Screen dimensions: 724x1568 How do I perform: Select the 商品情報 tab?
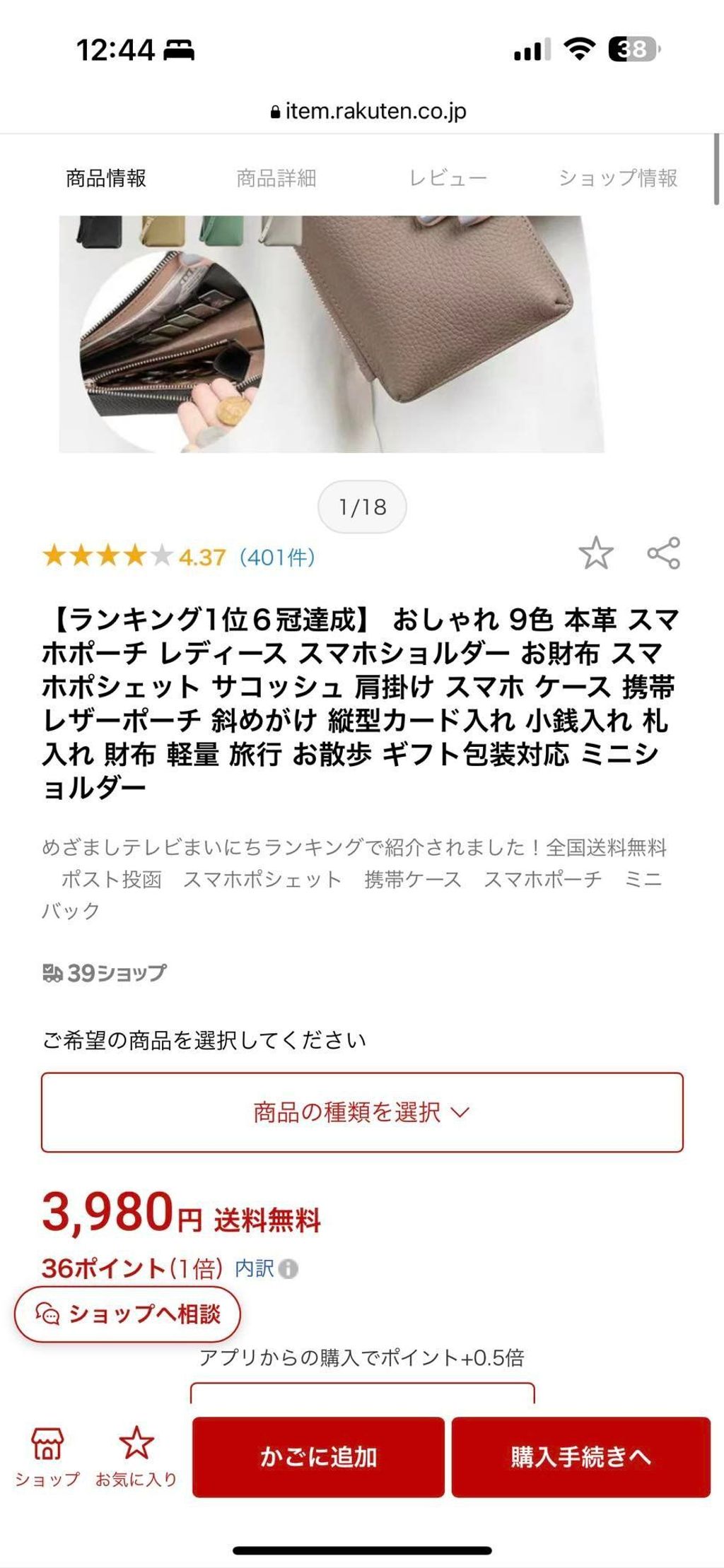106,177
